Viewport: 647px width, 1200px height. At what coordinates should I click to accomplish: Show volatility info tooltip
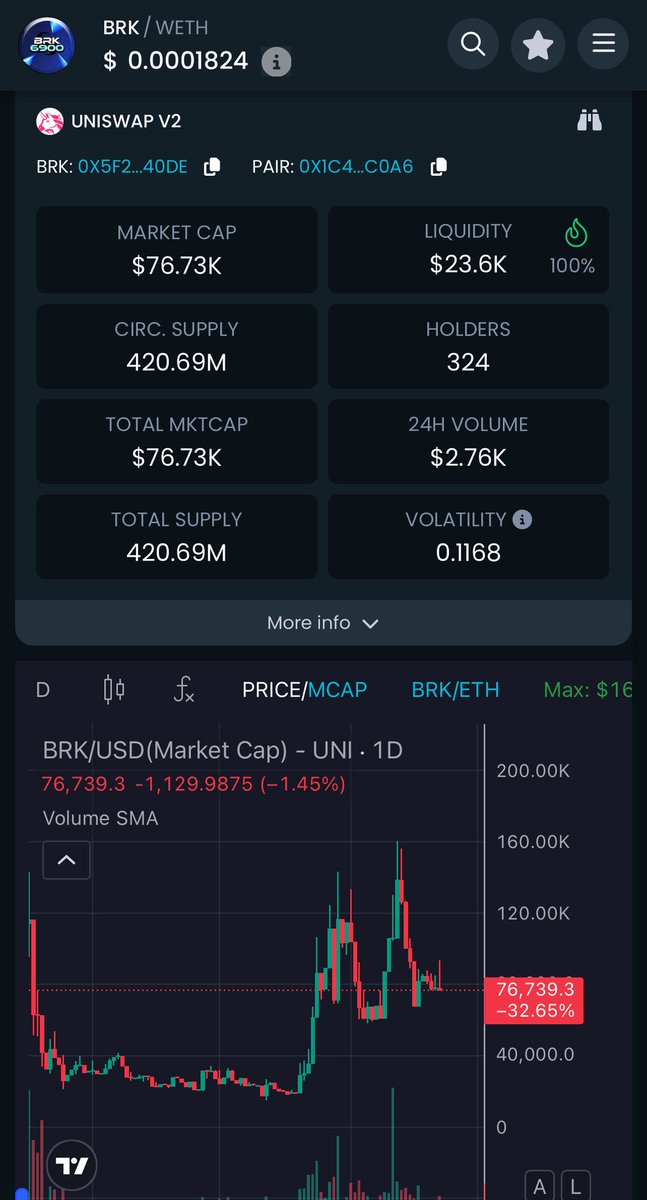[x=522, y=520]
